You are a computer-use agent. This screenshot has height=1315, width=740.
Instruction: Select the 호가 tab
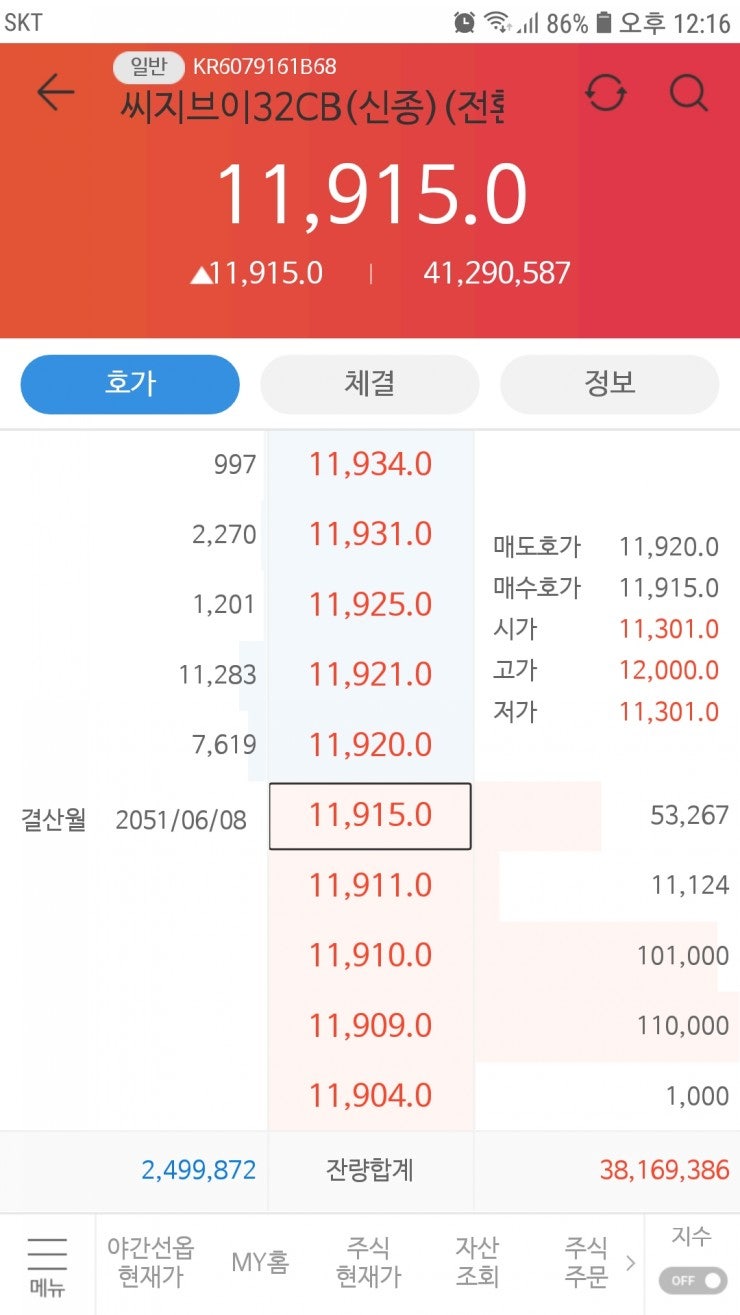pos(129,384)
